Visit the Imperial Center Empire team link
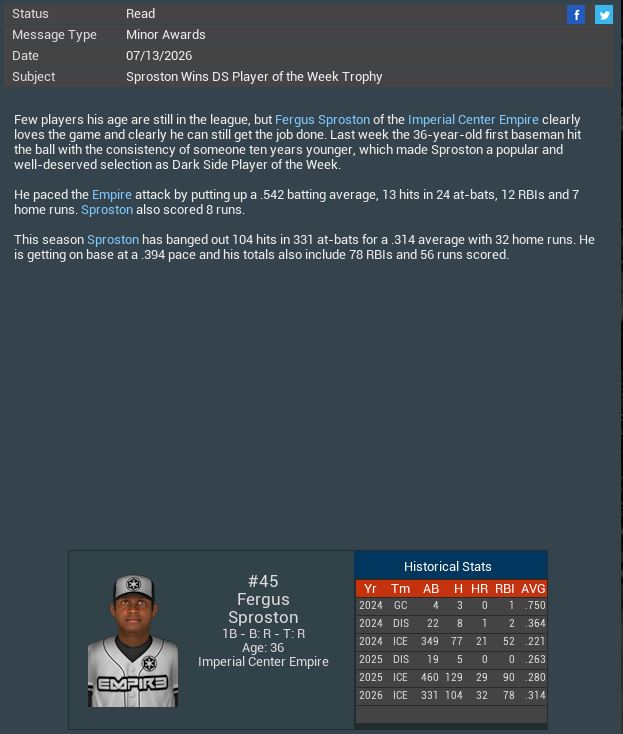Image resolution: width=623 pixels, height=734 pixels. pyautogui.click(x=473, y=120)
